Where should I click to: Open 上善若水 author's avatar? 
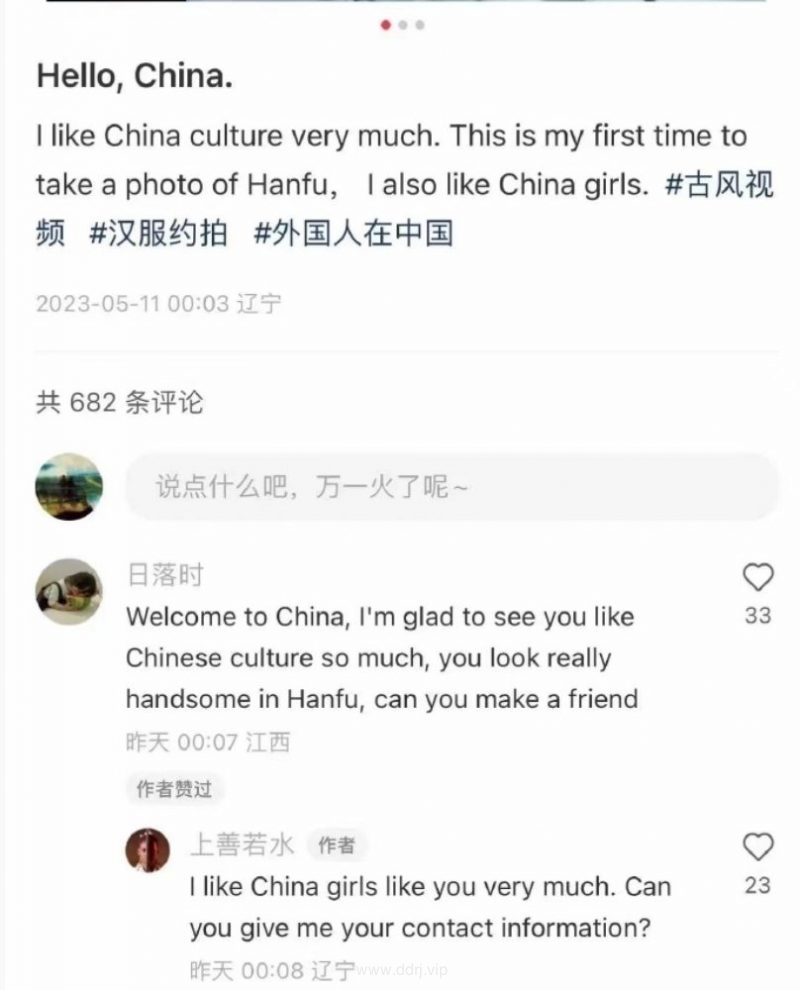(x=147, y=850)
